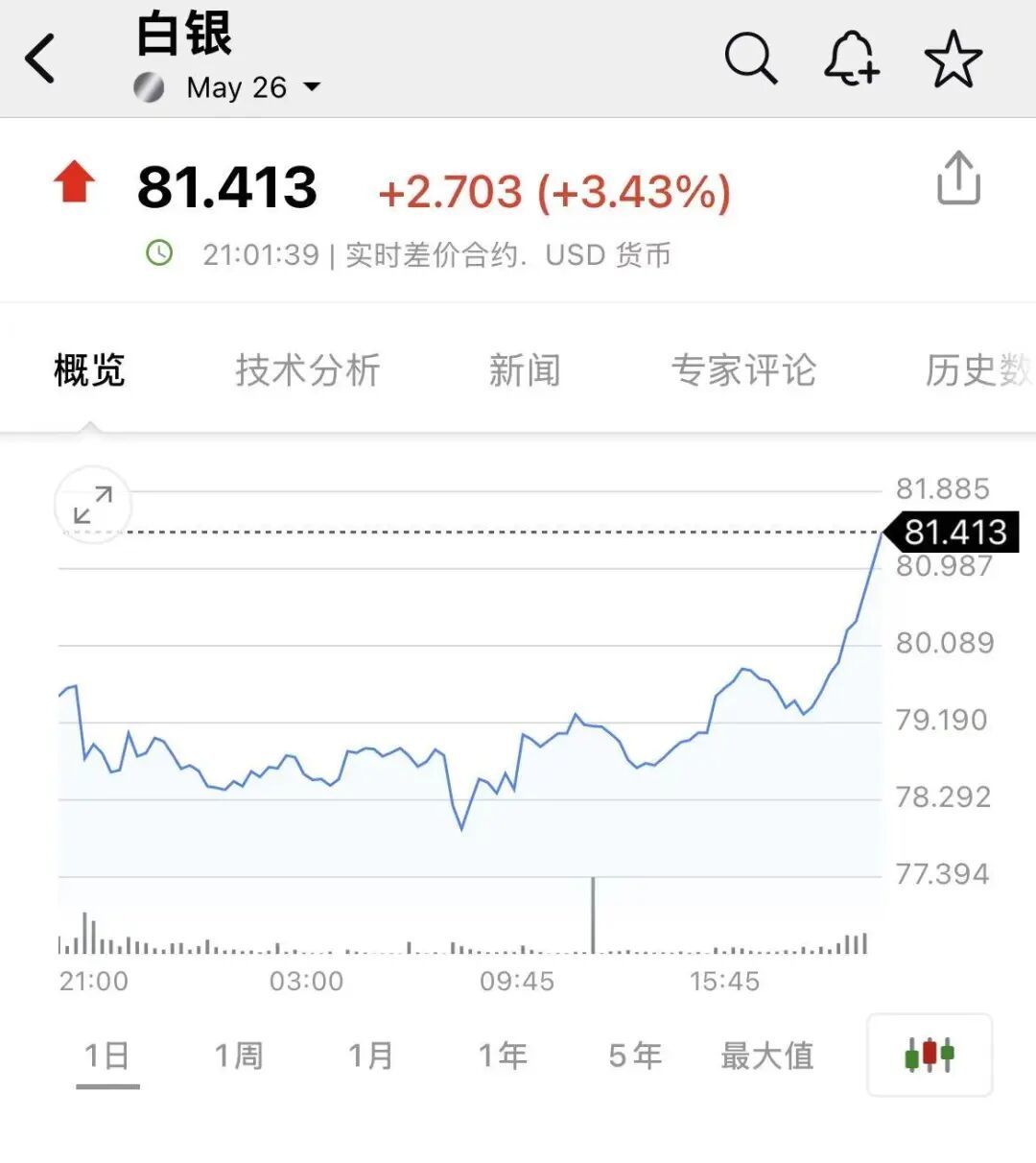
Task: View the 专家评论 tab
Action: coord(743,370)
